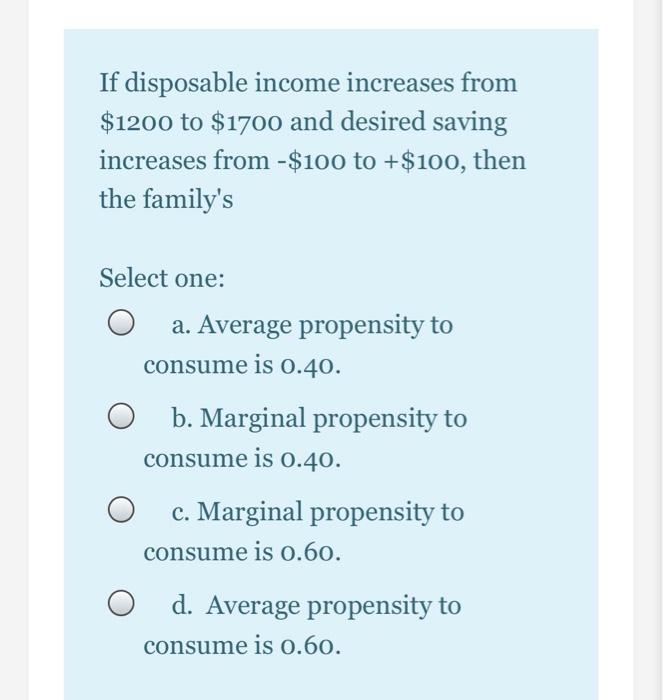Image resolution: width=663 pixels, height=700 pixels.
Task: Pick option c, marginal propensity to consume 0.60
Action: coord(122,512)
